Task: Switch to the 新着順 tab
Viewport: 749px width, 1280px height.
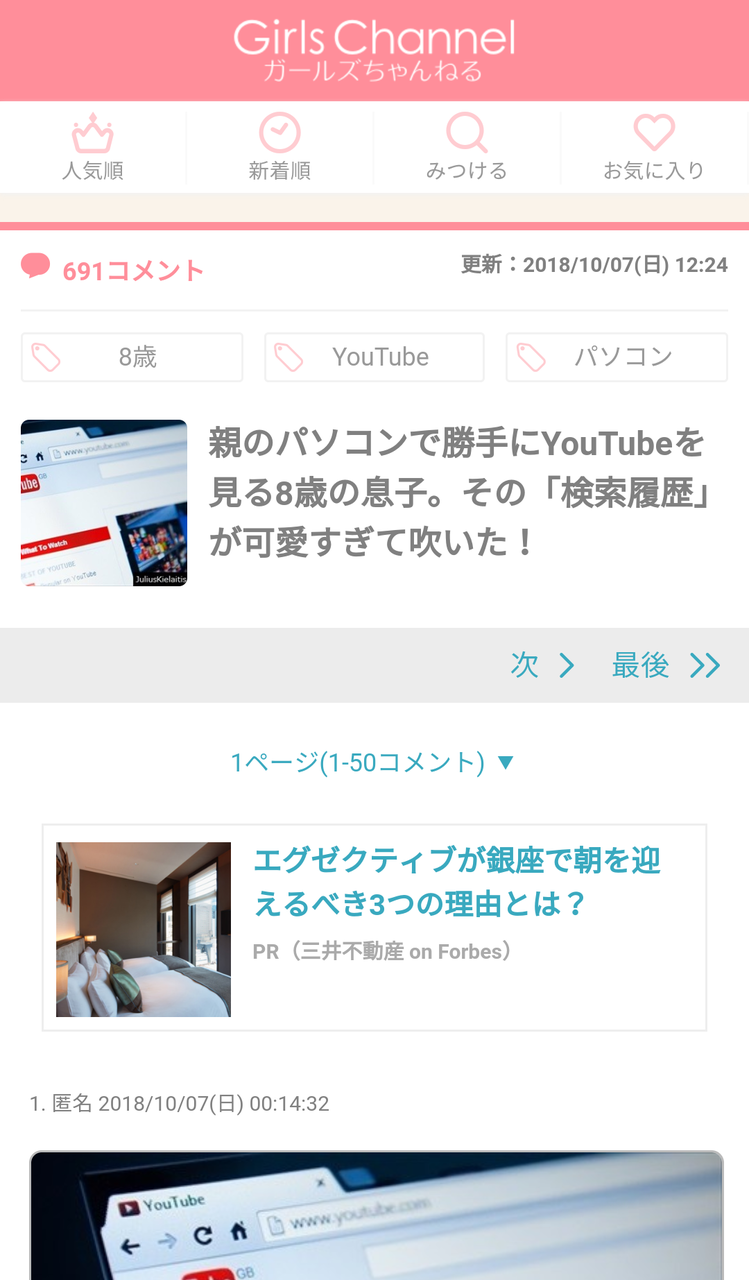Action: [280, 148]
